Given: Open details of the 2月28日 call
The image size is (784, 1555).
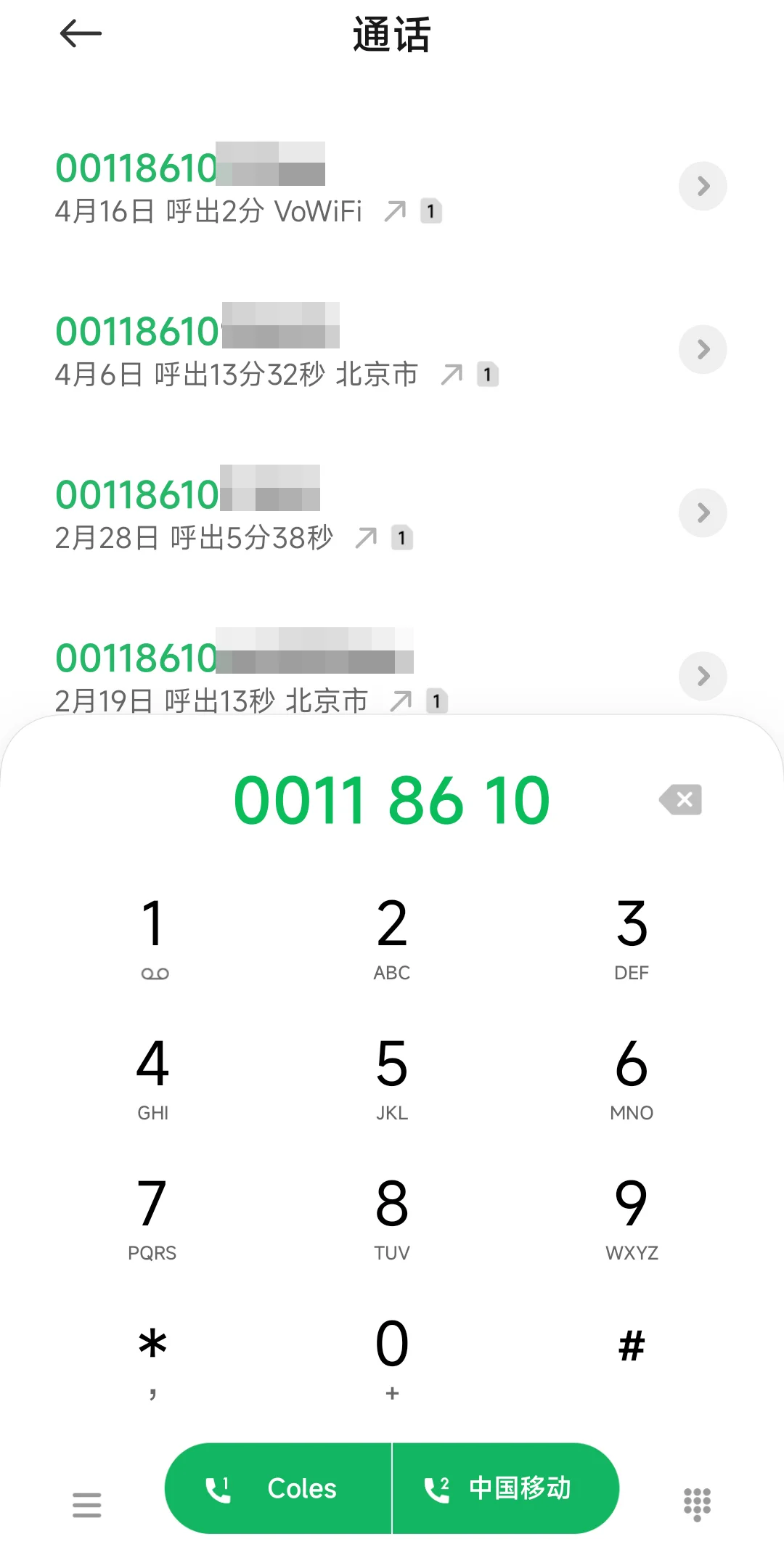Looking at the screenshot, I should (702, 513).
